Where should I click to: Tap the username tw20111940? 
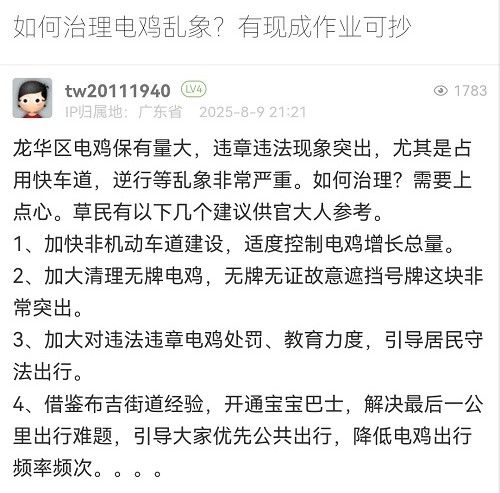coord(118,91)
